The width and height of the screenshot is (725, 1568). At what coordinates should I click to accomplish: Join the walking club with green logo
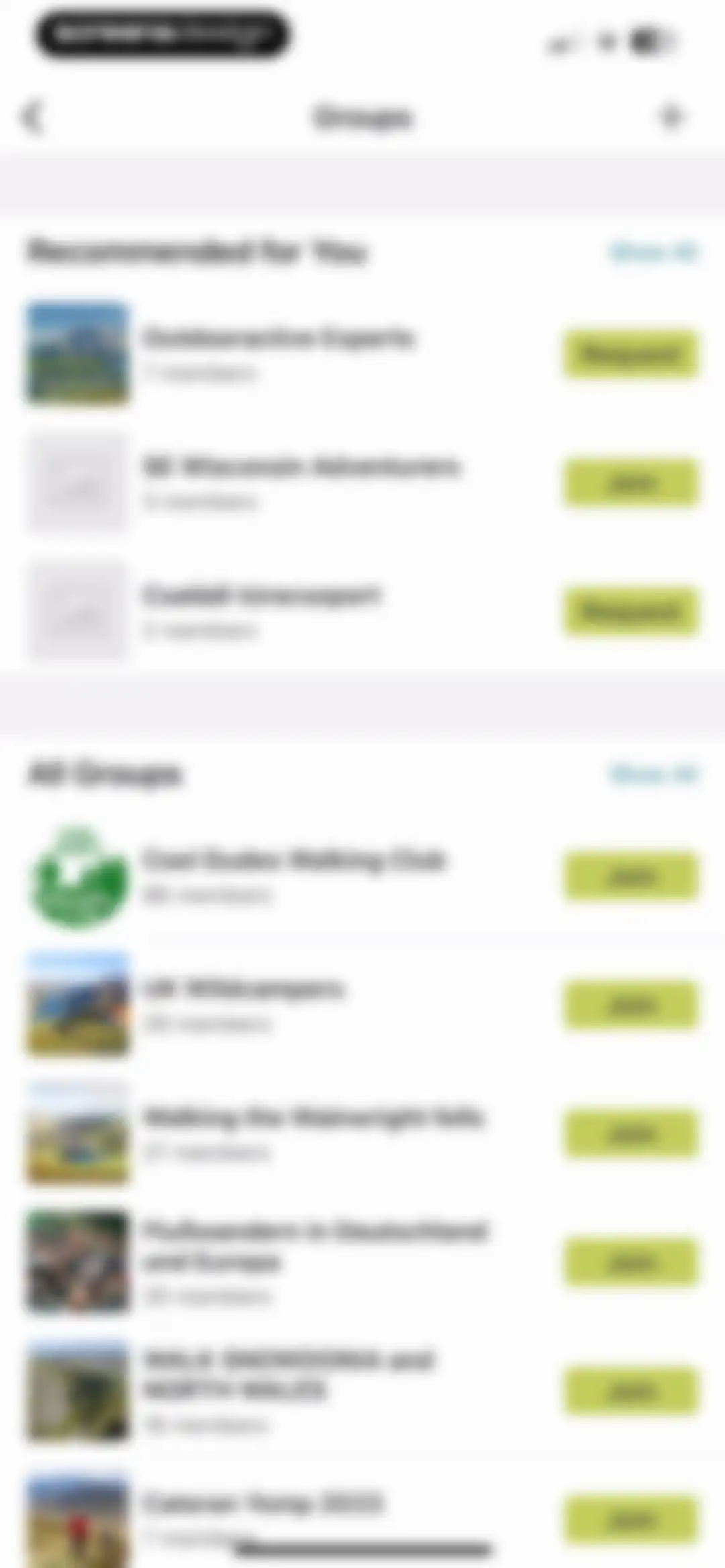[630, 876]
